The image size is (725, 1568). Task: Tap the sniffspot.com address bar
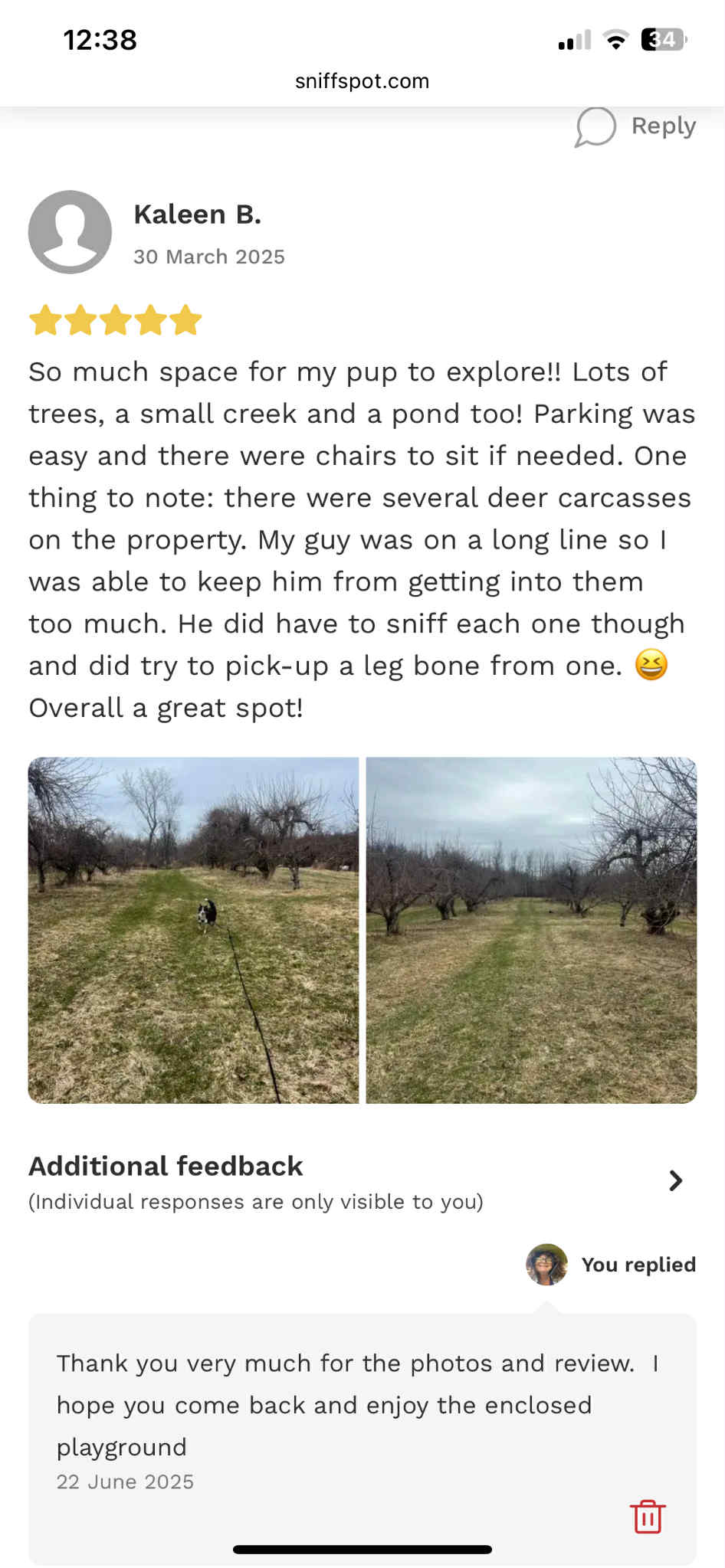click(x=362, y=81)
